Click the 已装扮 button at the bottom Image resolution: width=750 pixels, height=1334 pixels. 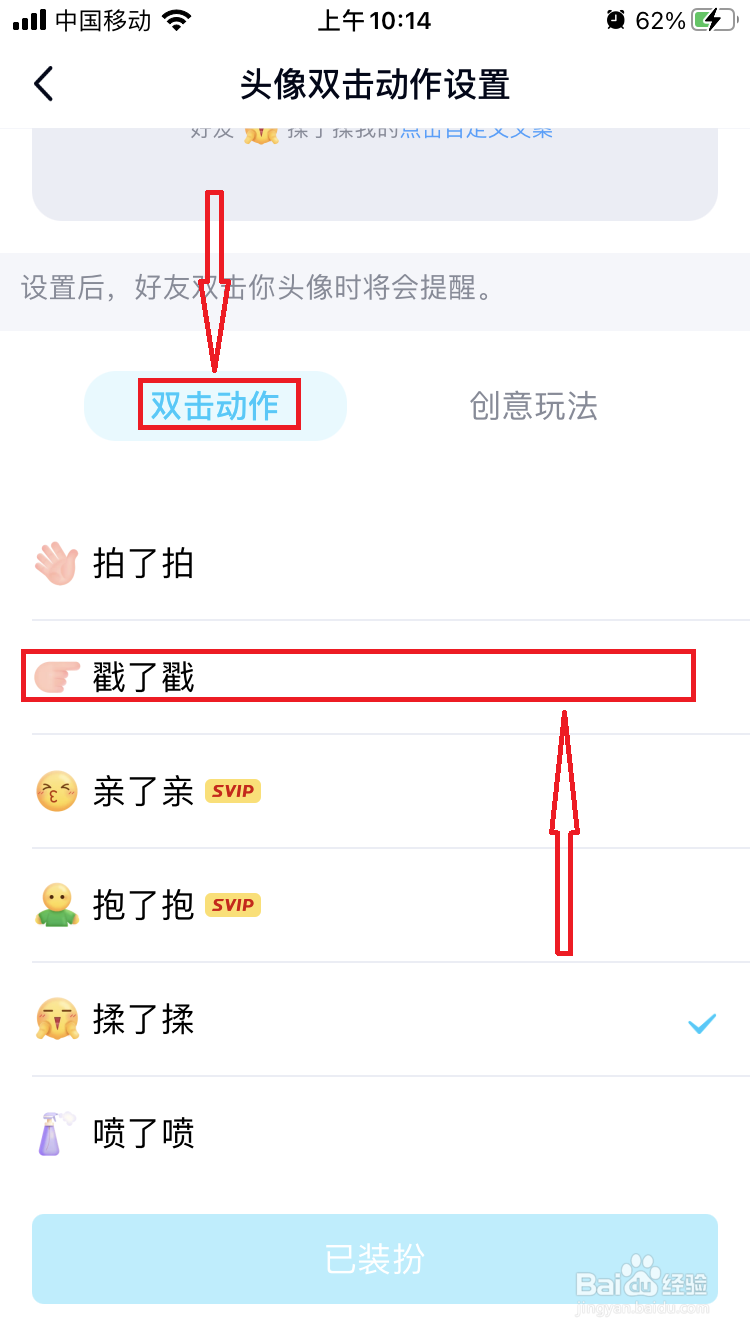click(x=375, y=1259)
